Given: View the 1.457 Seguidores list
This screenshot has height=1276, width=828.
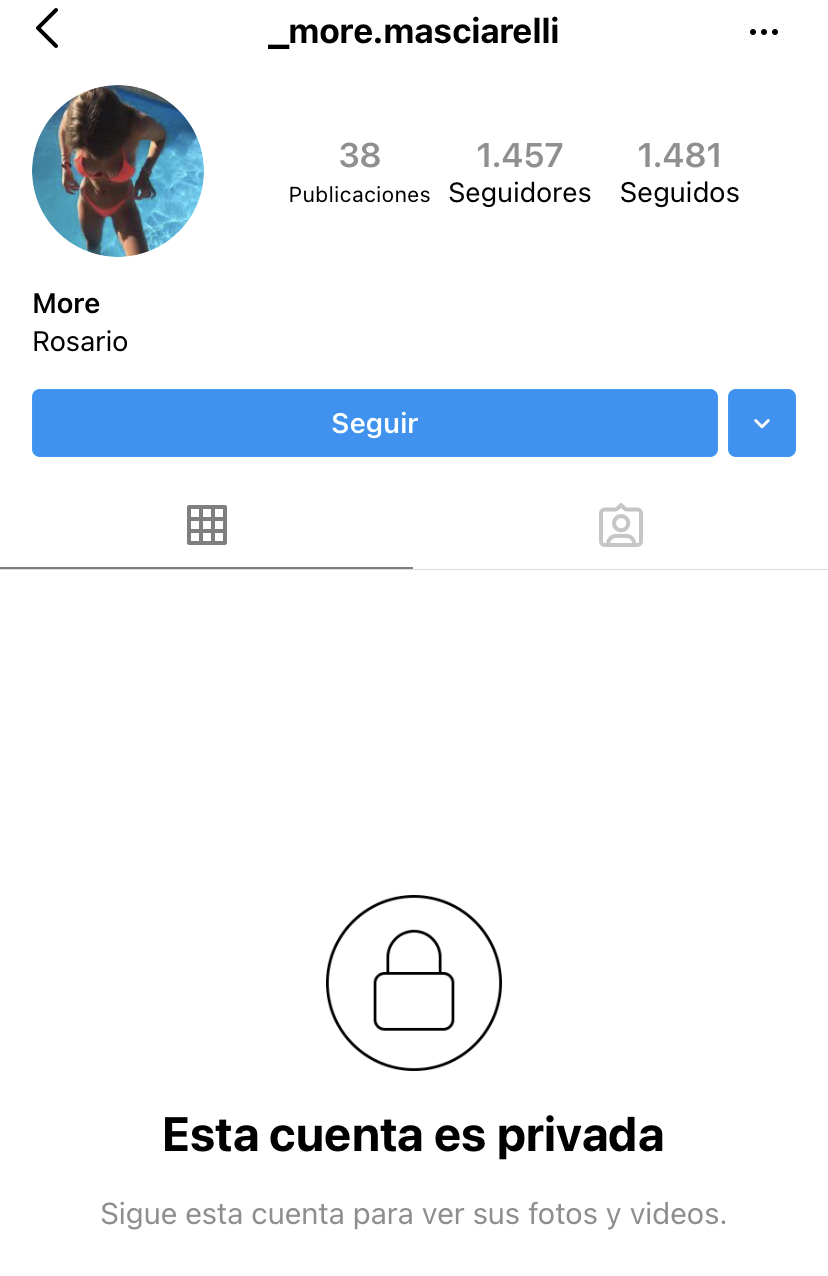Looking at the screenshot, I should pyautogui.click(x=519, y=172).
